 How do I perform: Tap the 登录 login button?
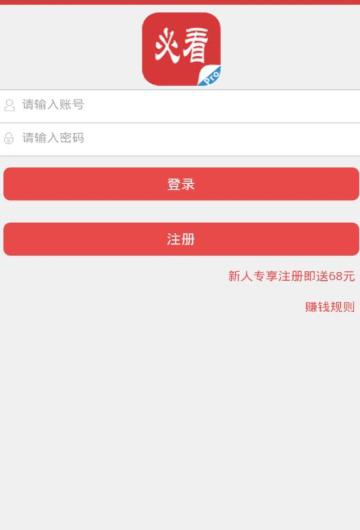click(x=181, y=184)
